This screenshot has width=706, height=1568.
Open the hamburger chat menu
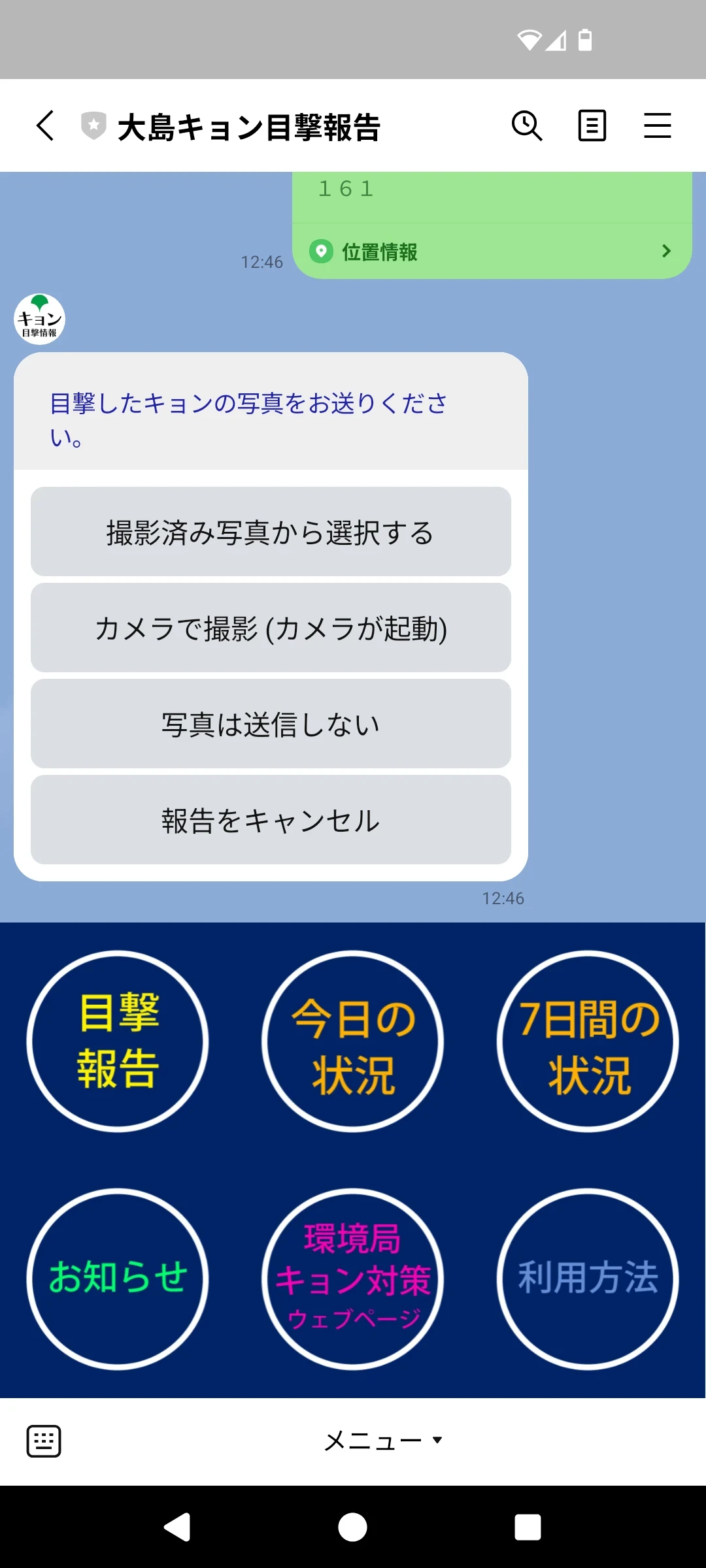[x=657, y=125]
